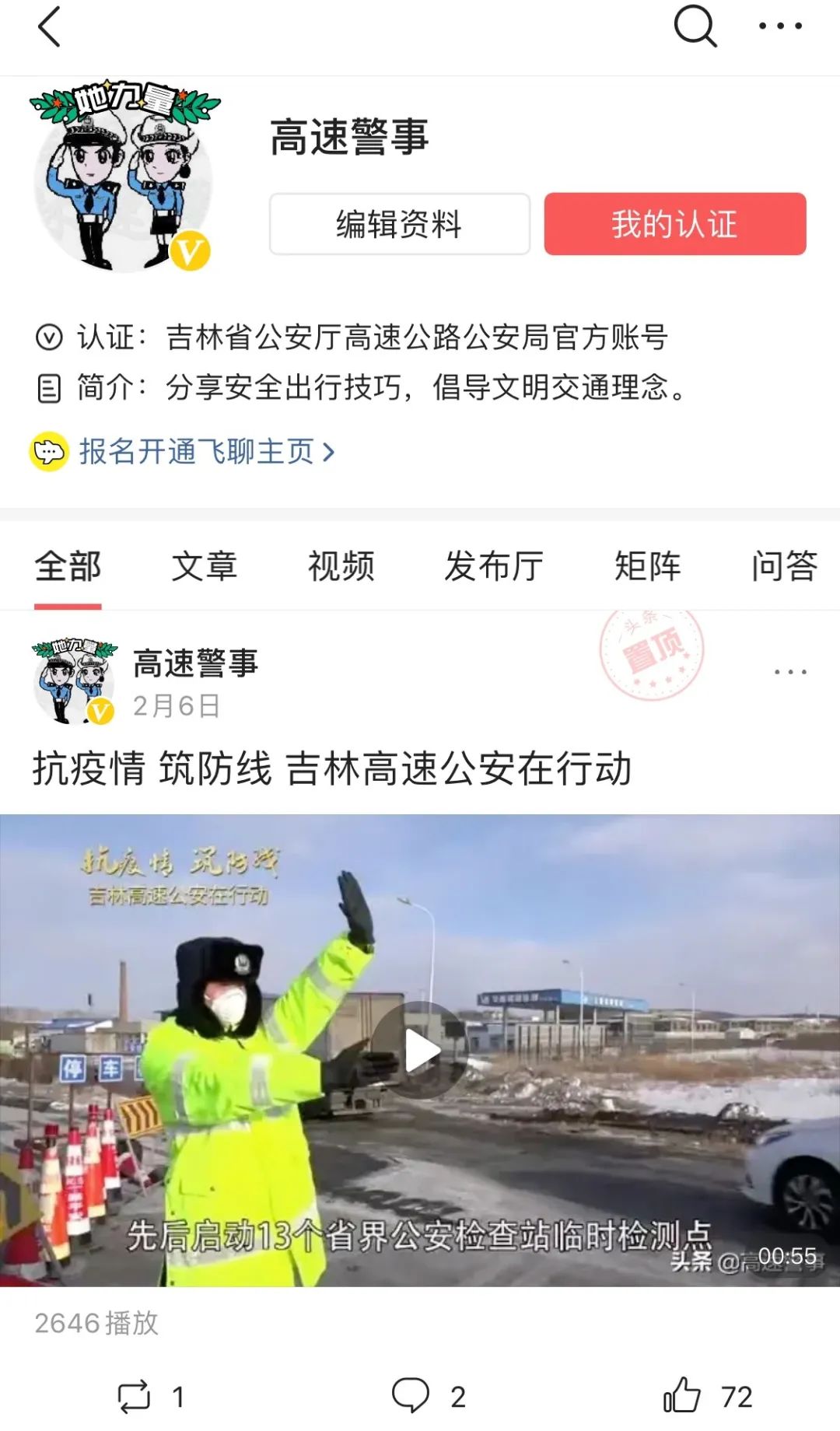Open the 文章 tab
This screenshot has height=1431, width=840.
pyautogui.click(x=206, y=566)
